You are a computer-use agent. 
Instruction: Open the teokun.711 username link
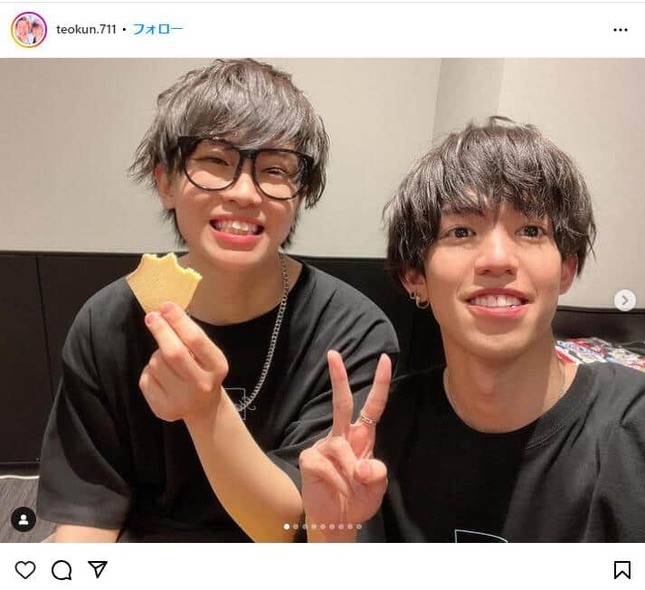86,30
